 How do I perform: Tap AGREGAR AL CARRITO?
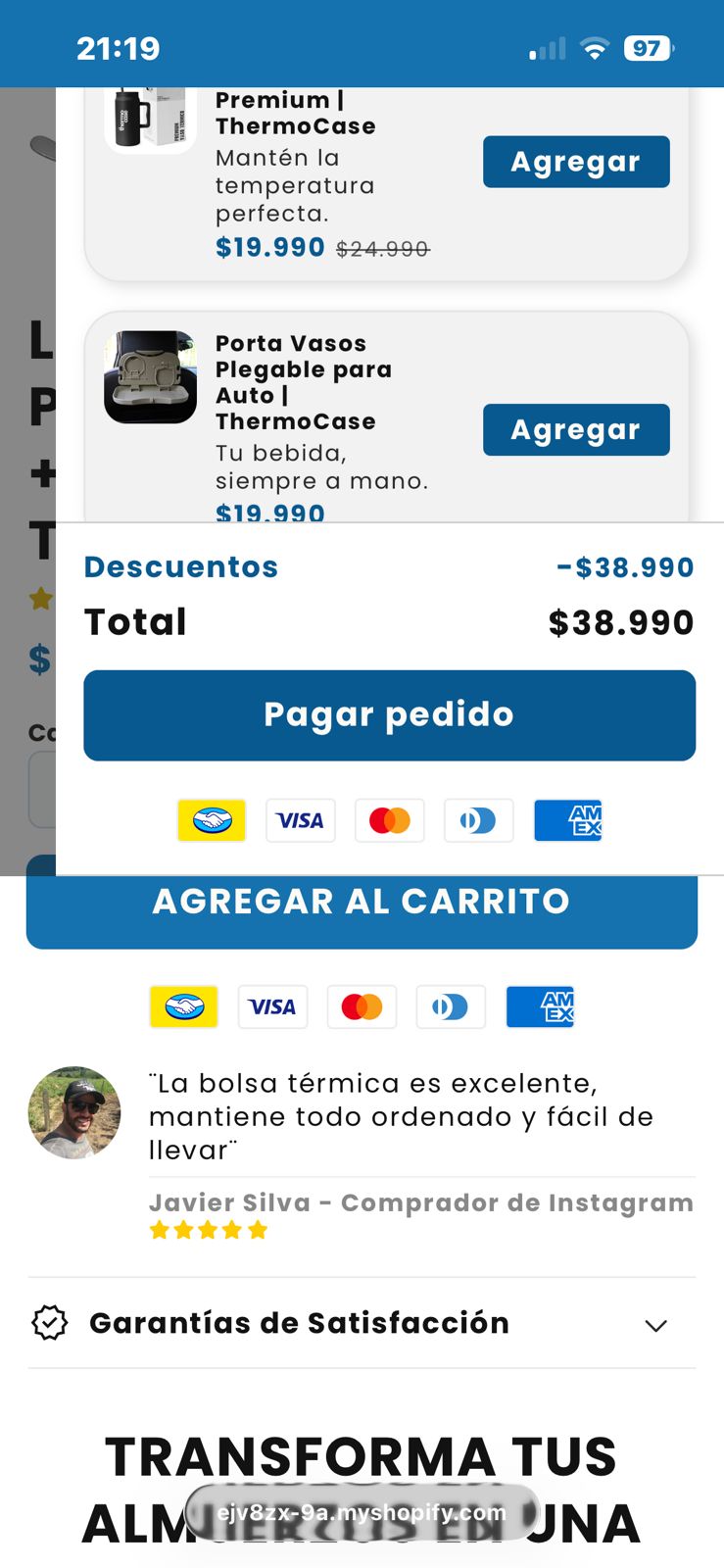(362, 911)
